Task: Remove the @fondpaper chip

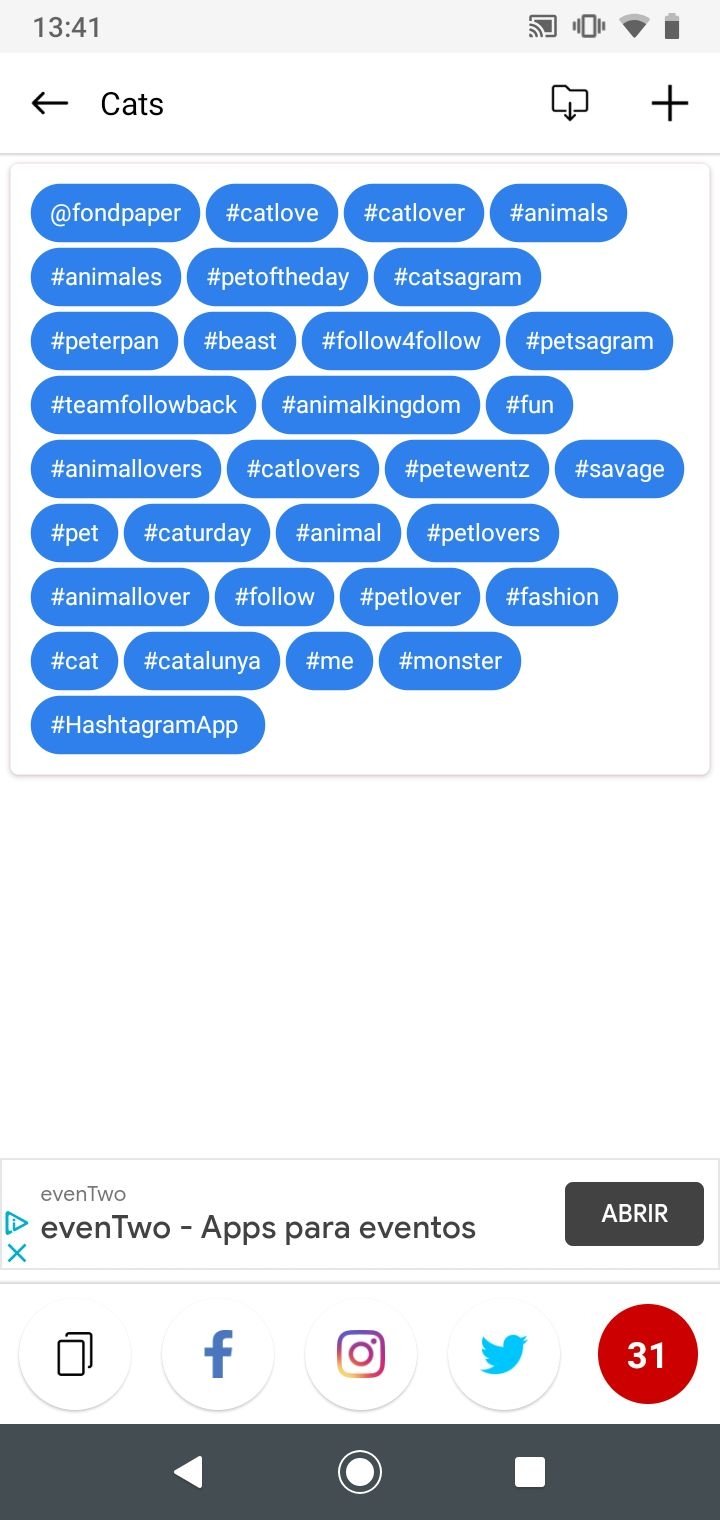Action: [115, 213]
